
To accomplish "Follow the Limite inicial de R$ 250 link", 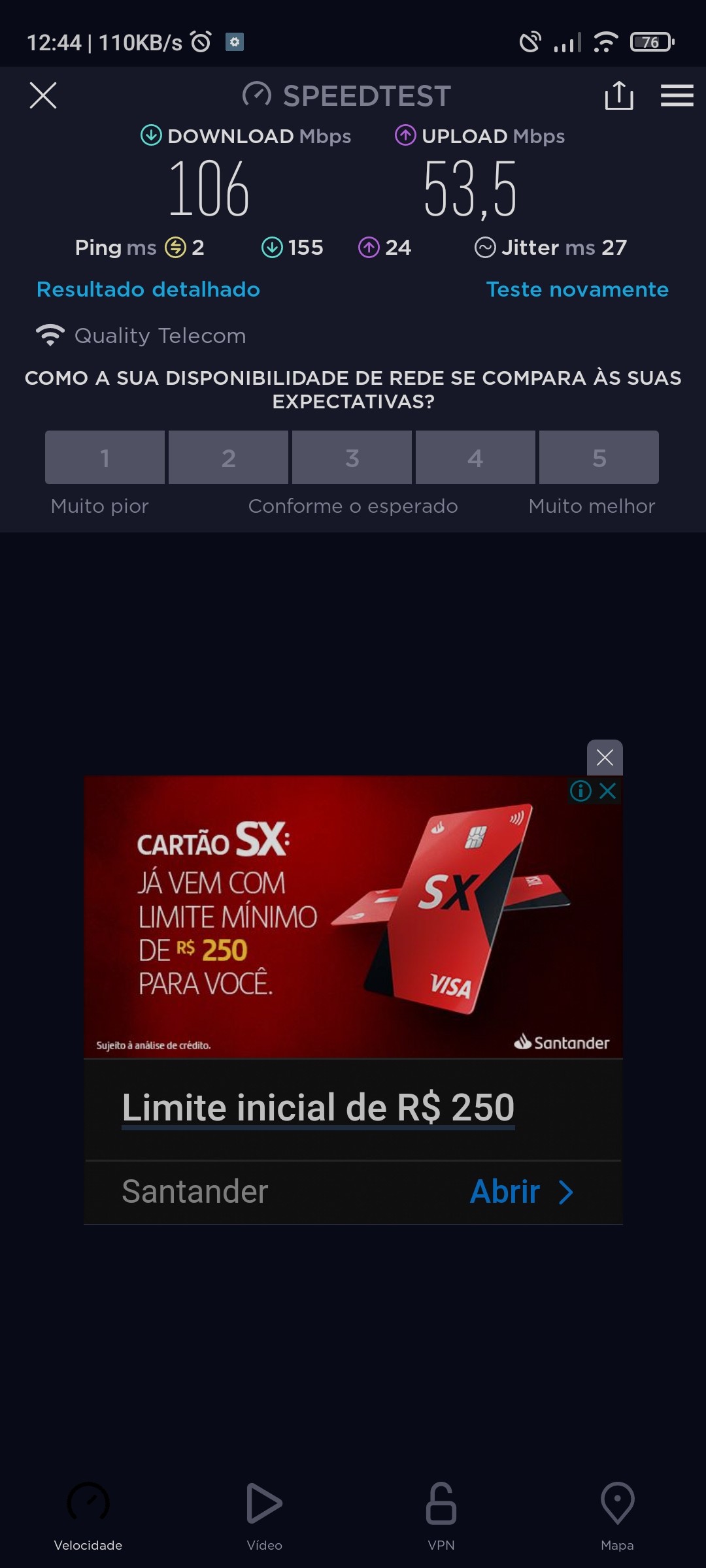I will [318, 1108].
